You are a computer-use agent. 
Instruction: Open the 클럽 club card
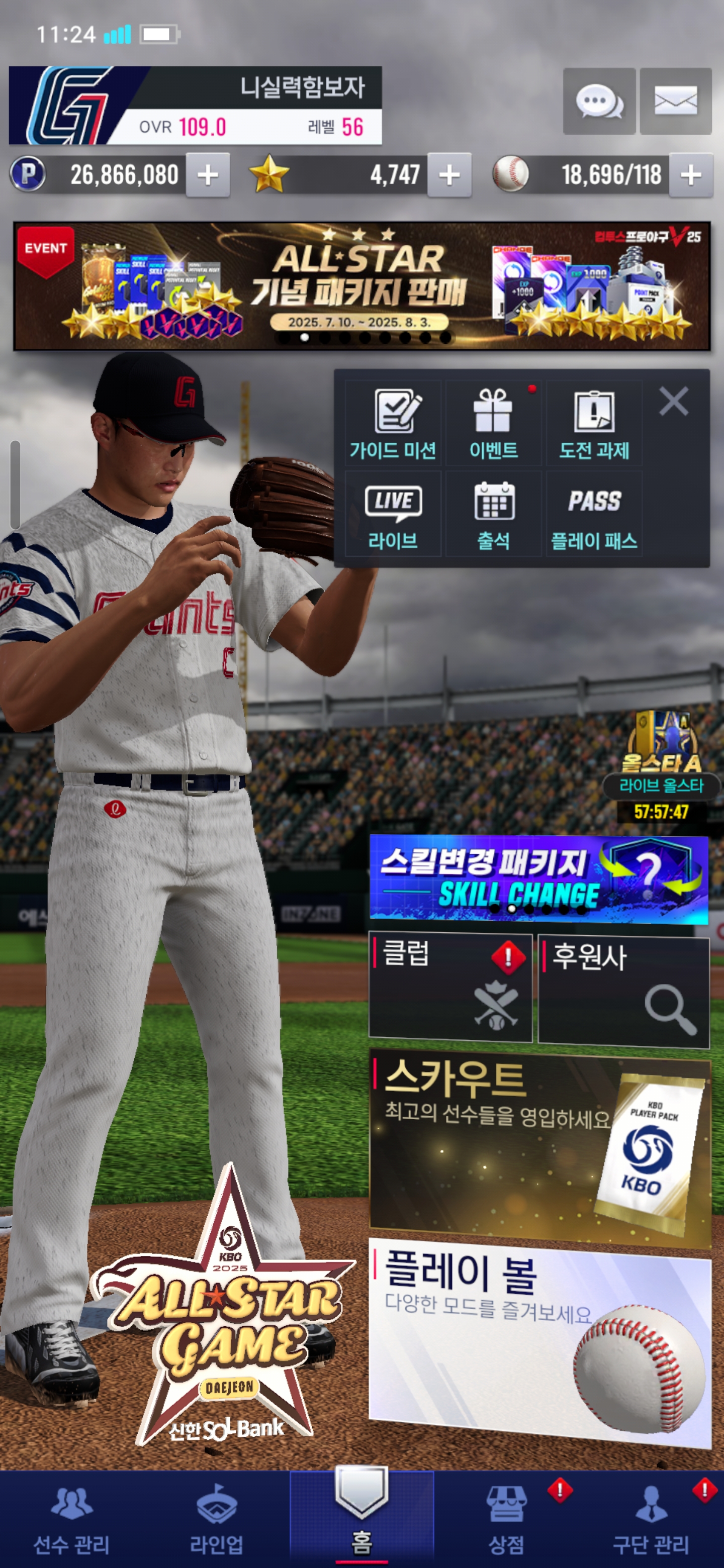coord(450,986)
